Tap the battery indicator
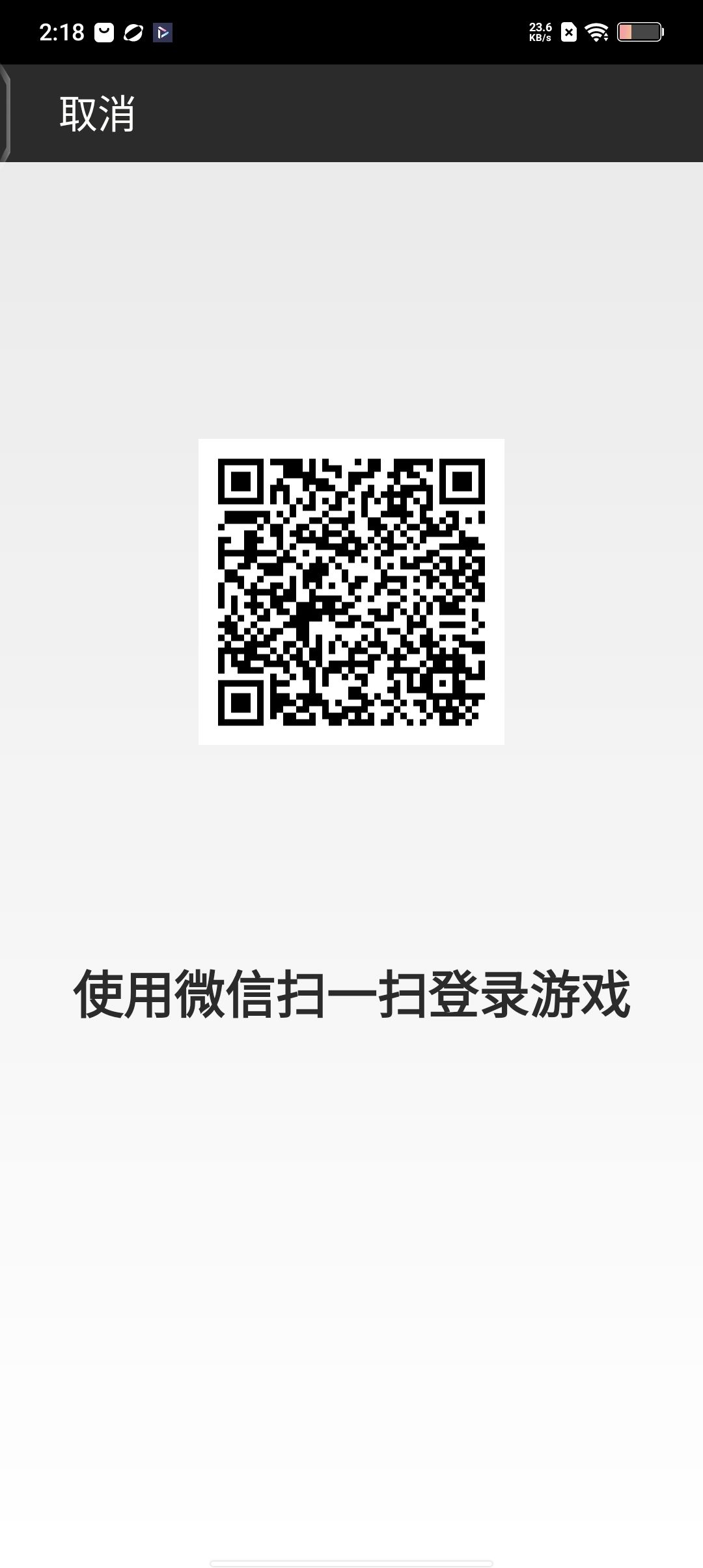This screenshot has width=703, height=1568. click(641, 31)
